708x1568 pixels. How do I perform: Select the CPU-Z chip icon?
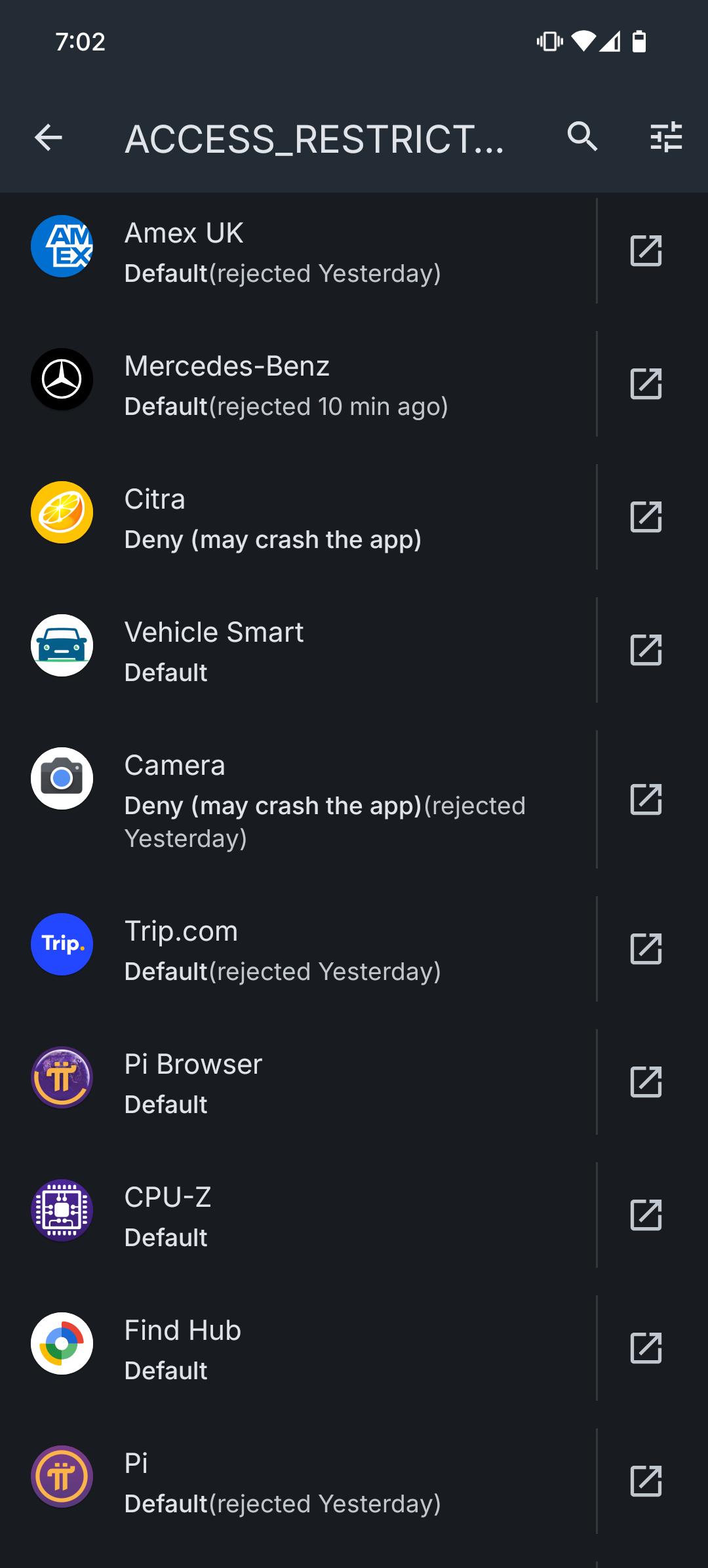[62, 1210]
